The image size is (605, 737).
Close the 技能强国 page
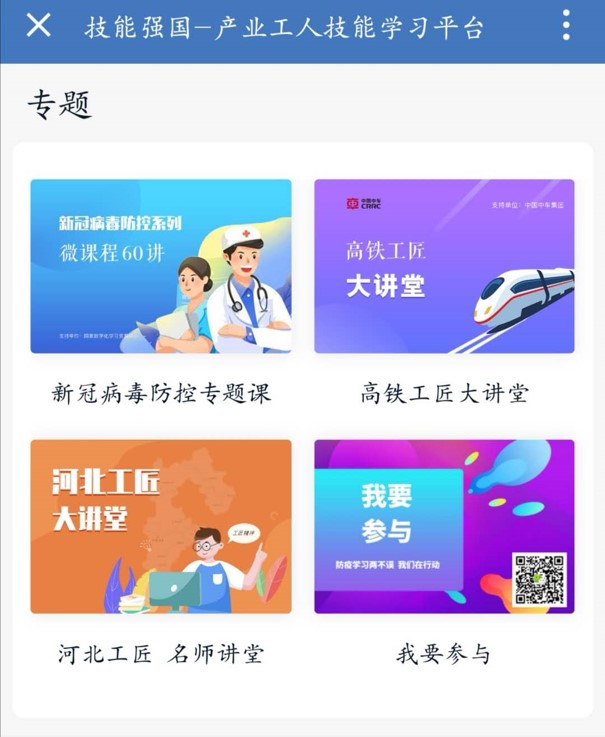[x=38, y=26]
